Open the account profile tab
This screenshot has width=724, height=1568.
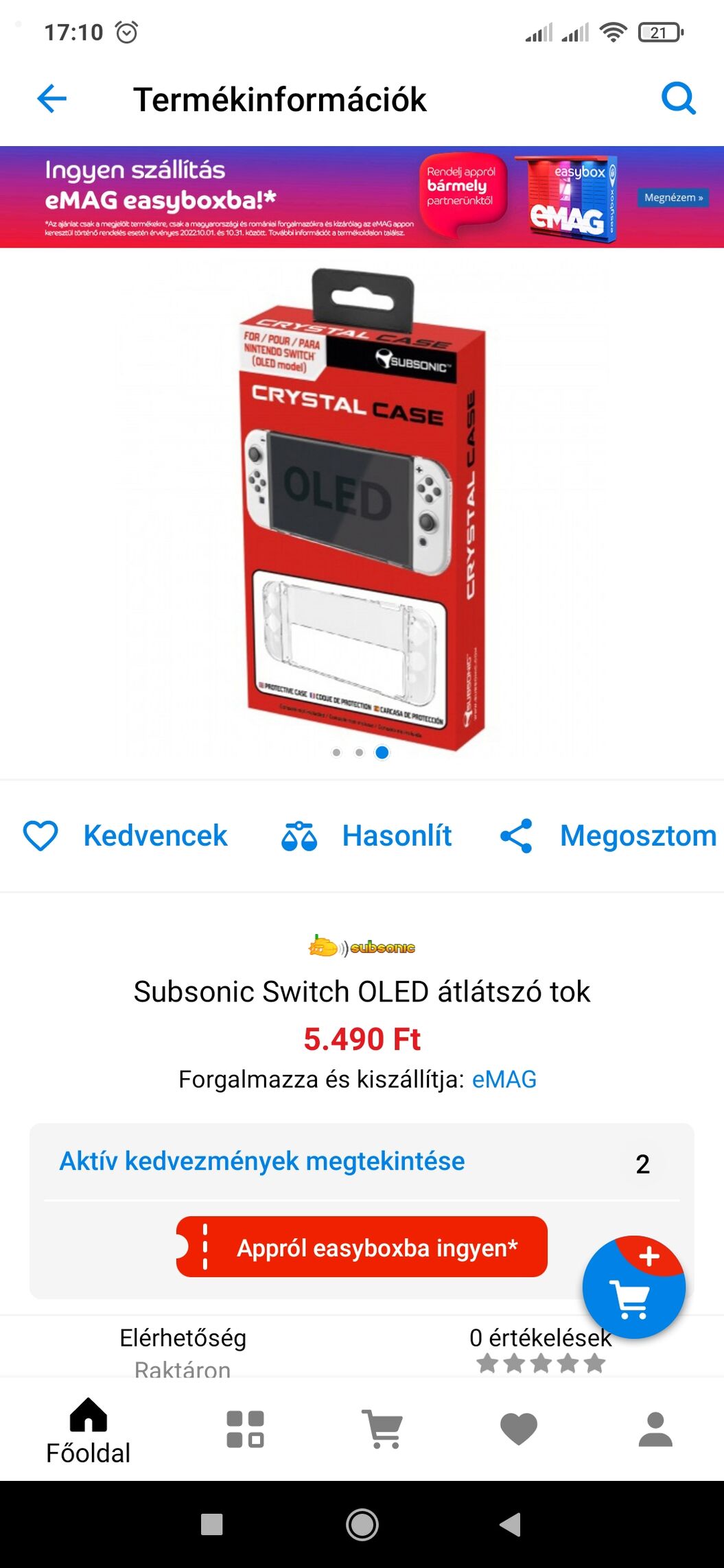pos(655,1429)
